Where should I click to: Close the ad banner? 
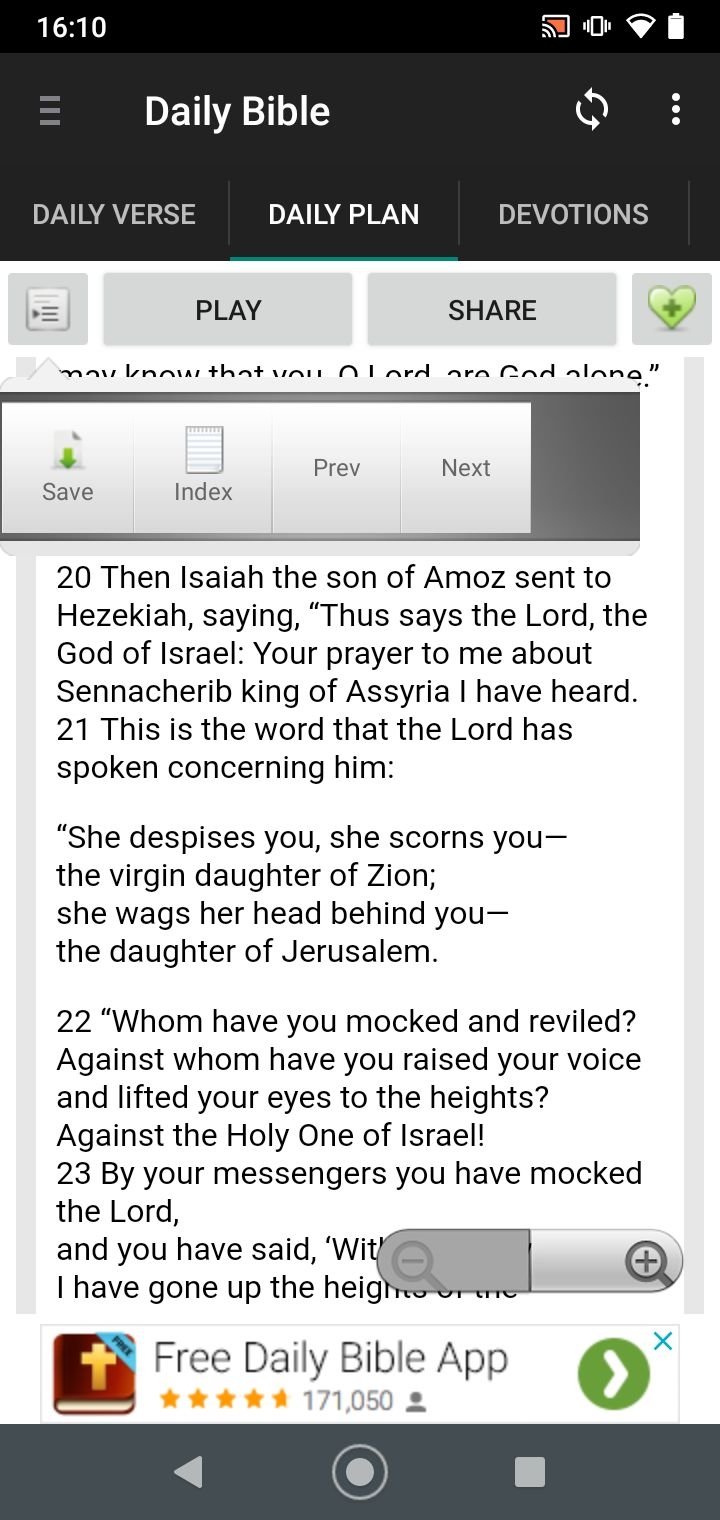662,1342
